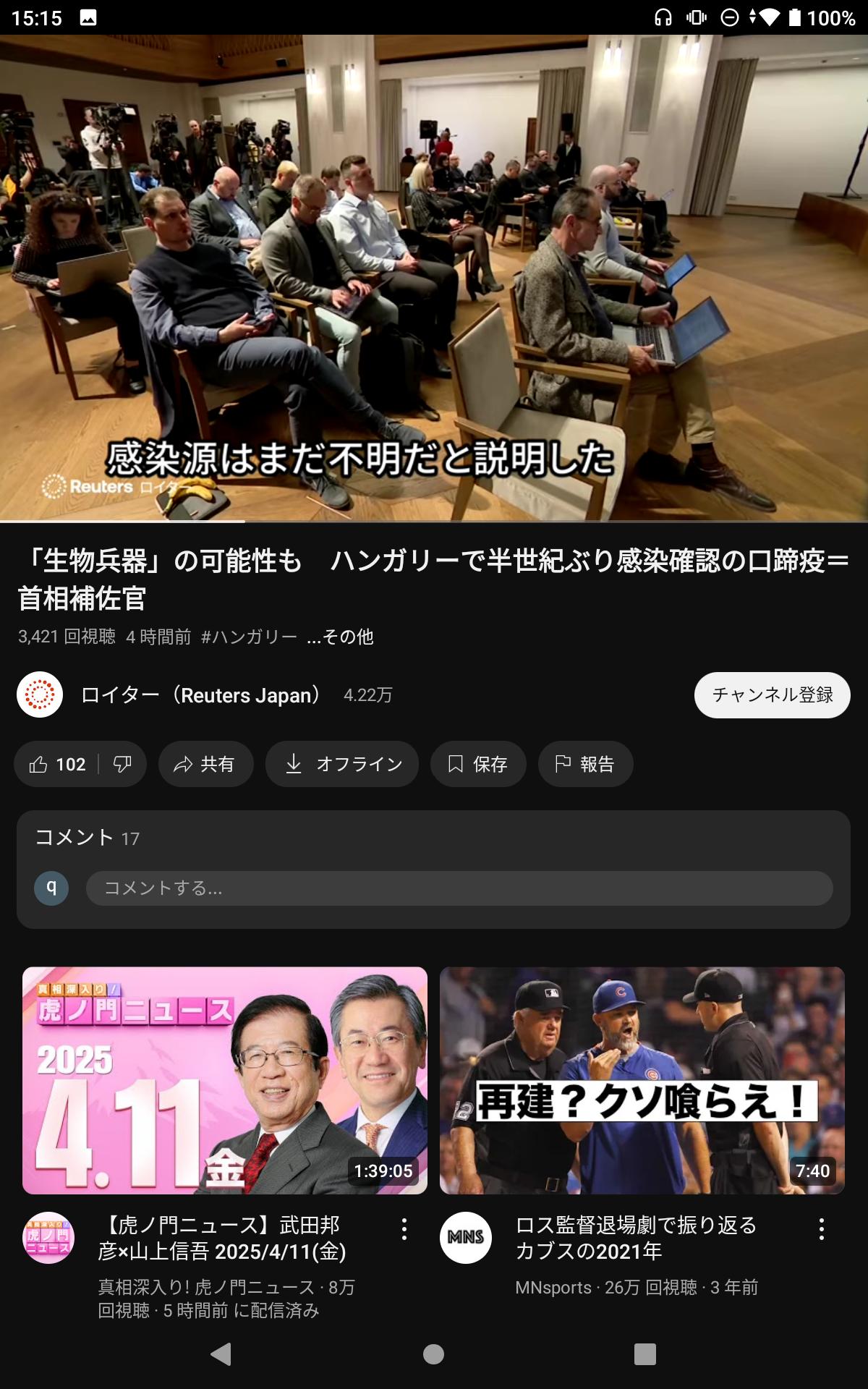Download video with オフライン button
The height and width of the screenshot is (1389, 868).
342,764
